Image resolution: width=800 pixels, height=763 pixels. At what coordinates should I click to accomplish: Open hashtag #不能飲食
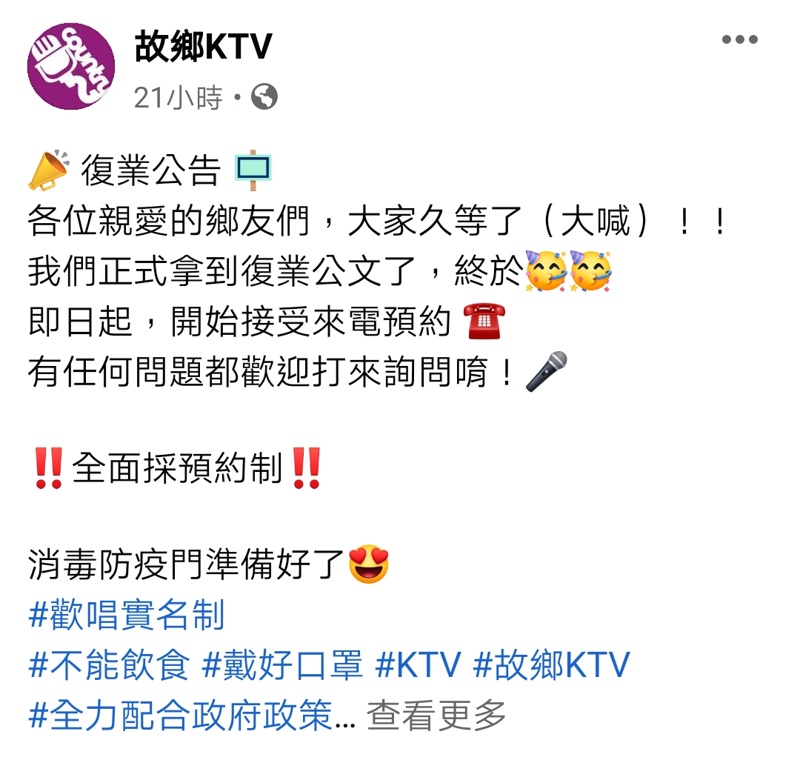point(109,665)
